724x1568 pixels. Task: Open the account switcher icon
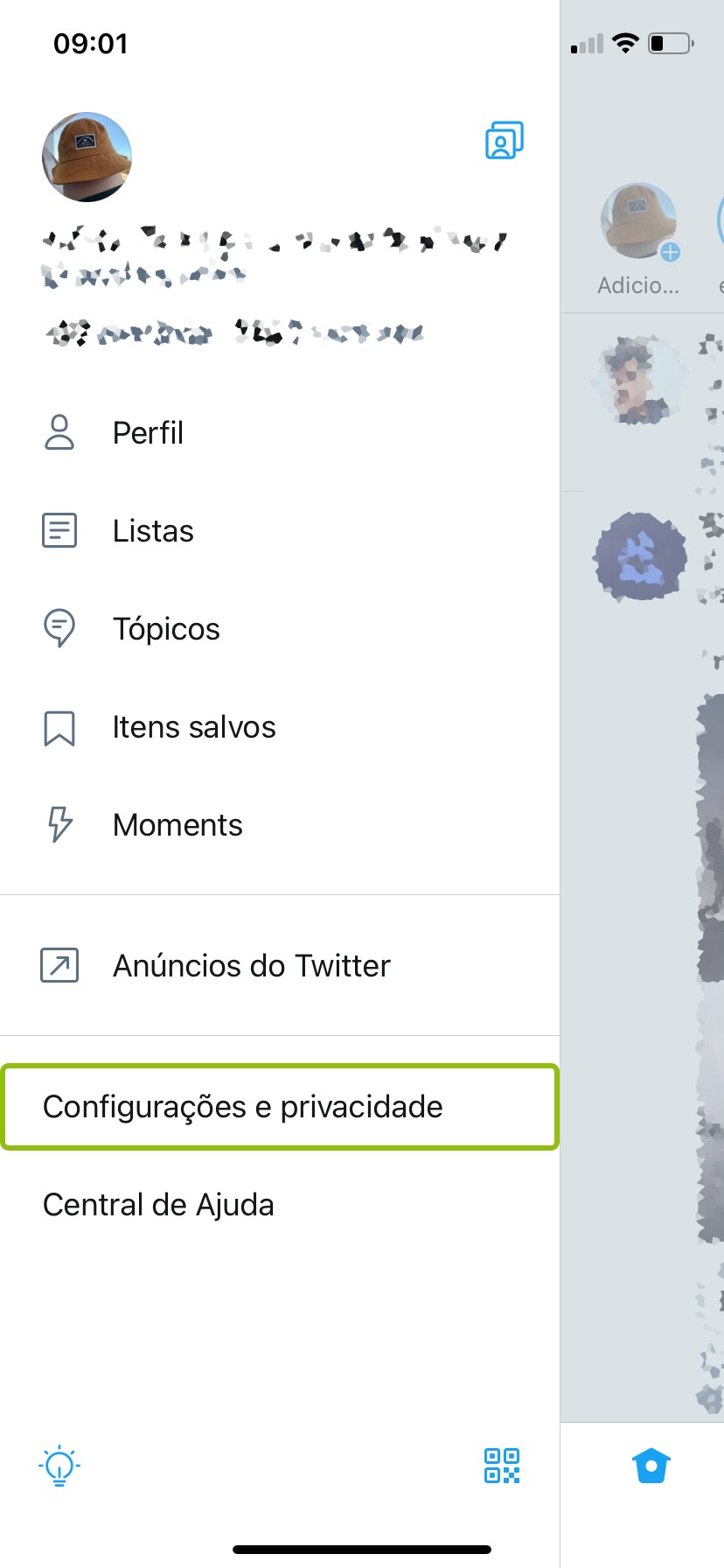[505, 140]
